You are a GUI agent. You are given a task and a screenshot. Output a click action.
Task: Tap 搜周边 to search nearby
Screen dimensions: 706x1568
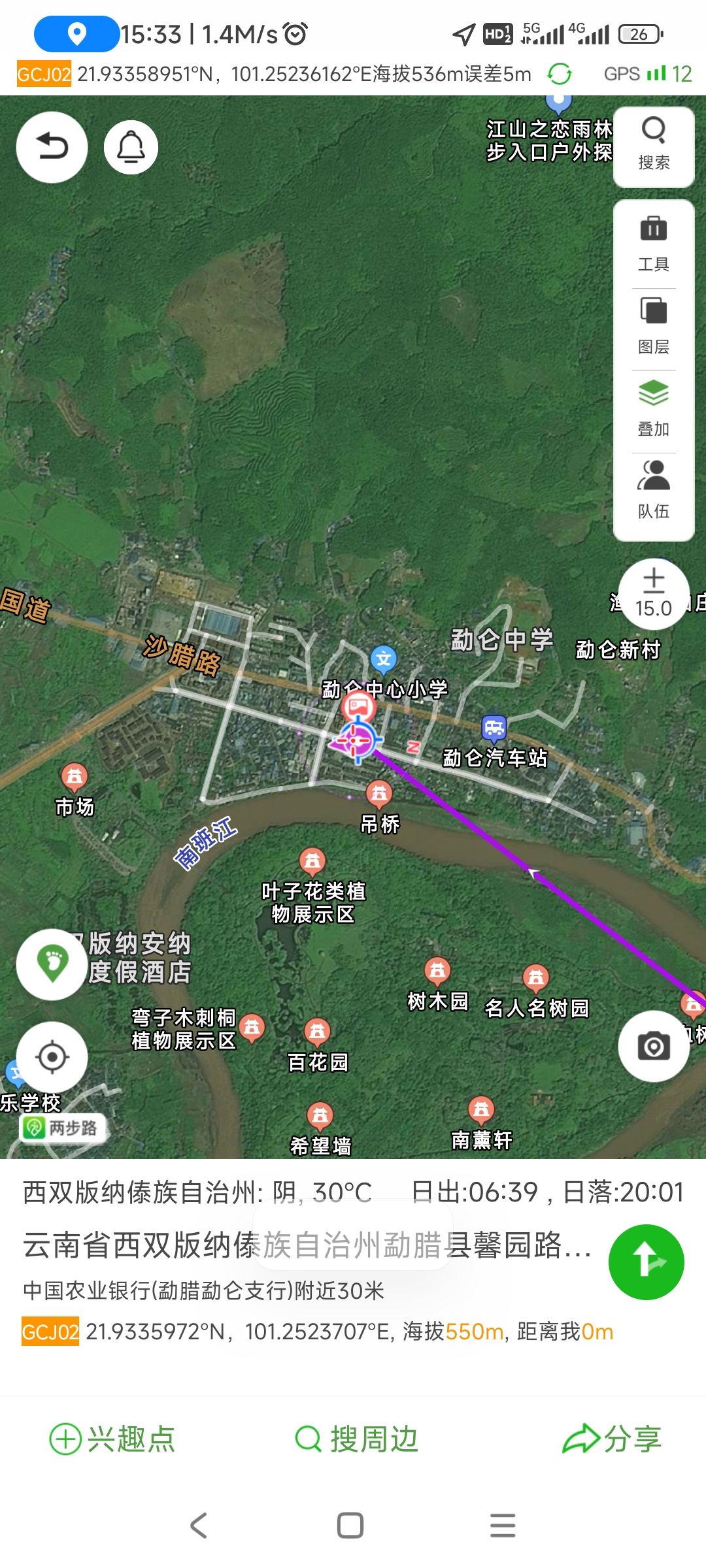(356, 1439)
